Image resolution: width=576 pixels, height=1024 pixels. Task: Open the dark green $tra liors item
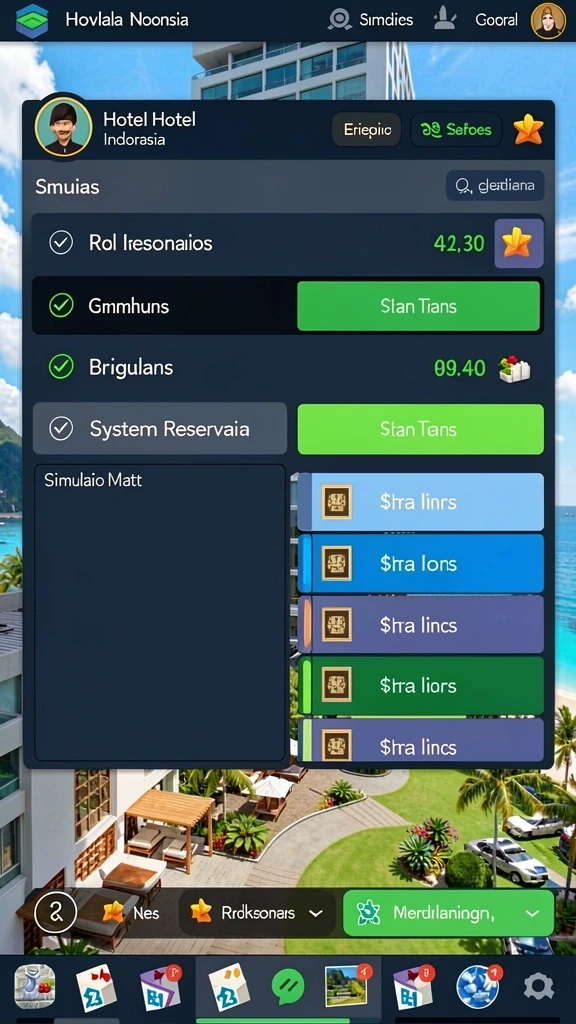421,685
